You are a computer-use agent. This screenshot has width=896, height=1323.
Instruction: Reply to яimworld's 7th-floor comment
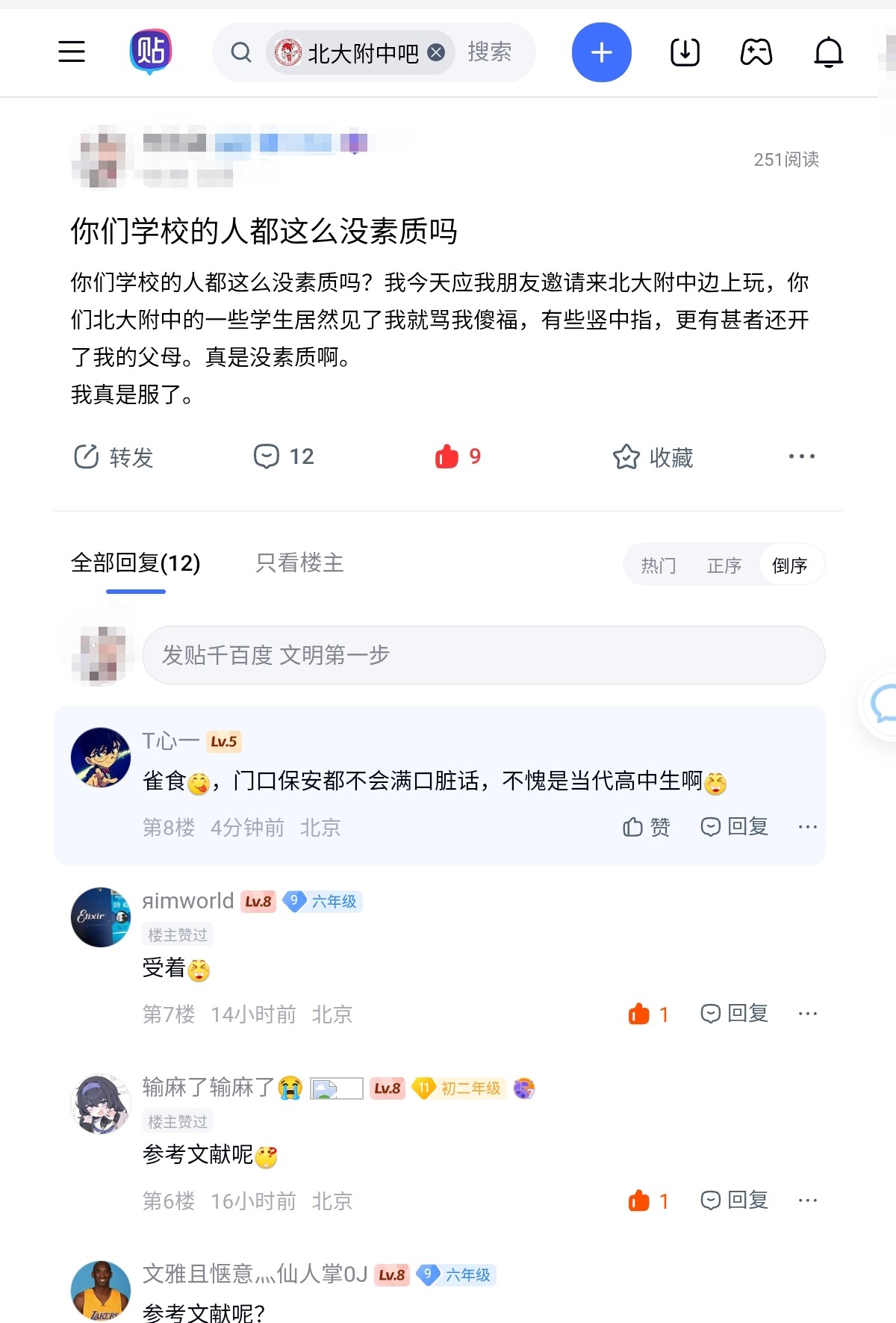tap(735, 1014)
